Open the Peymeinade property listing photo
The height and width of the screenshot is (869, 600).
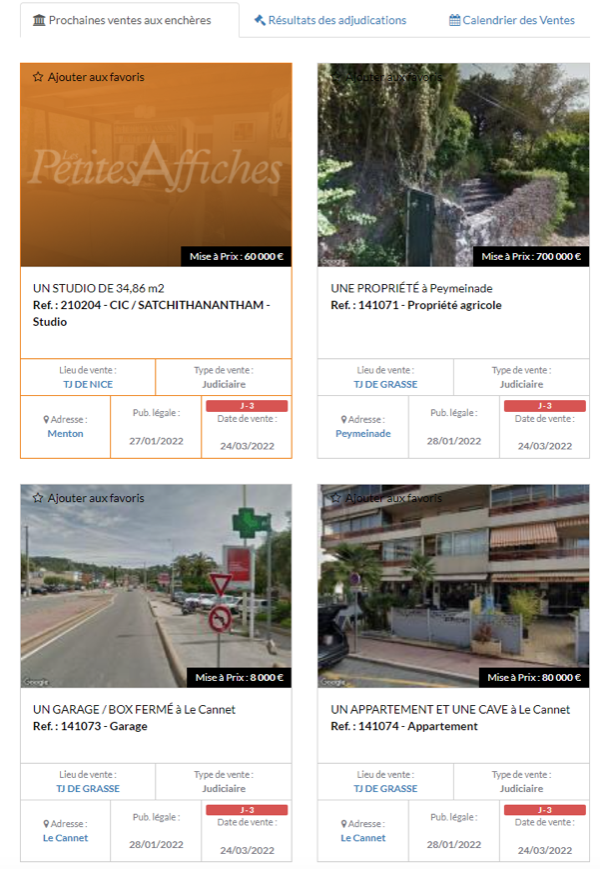pyautogui.click(x=453, y=165)
